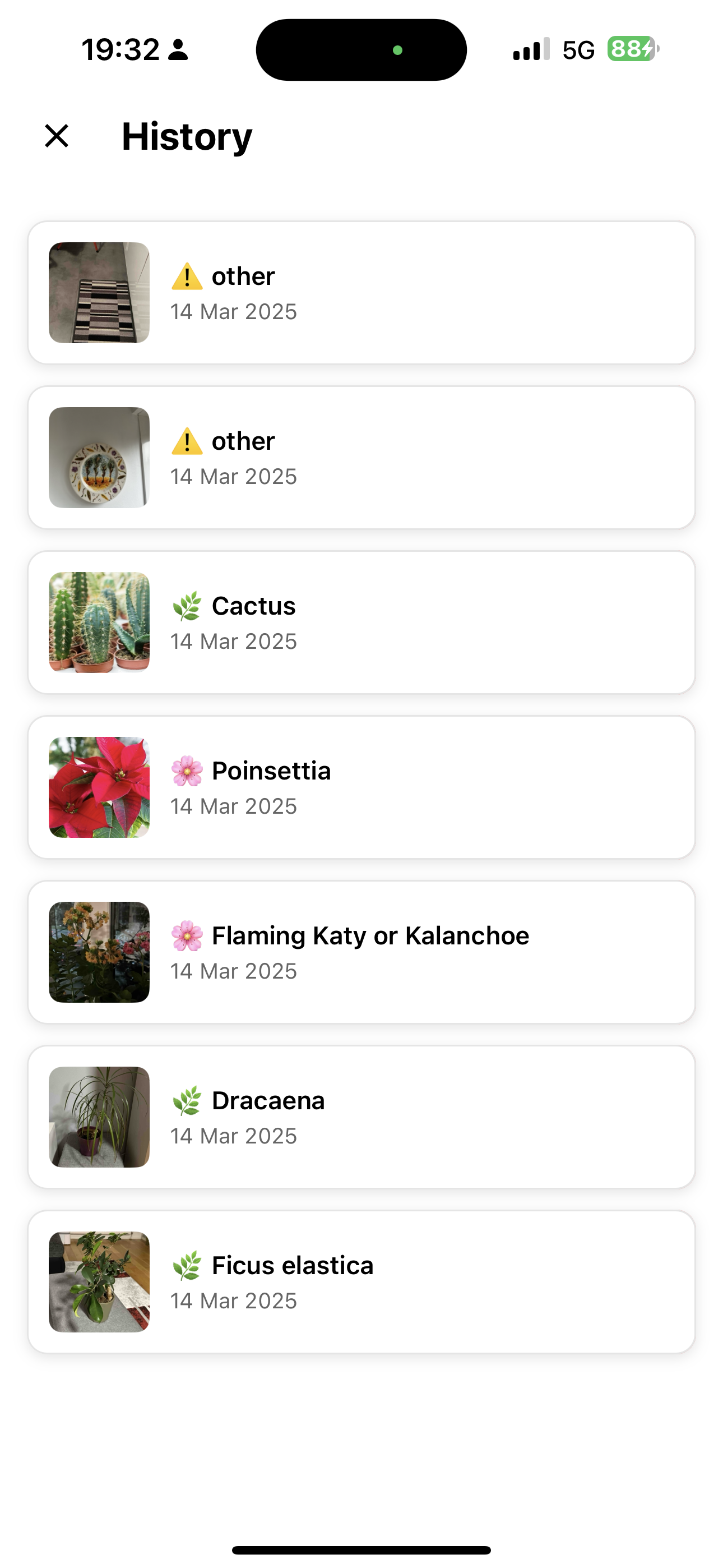Tap the person icon next to the clock
Image resolution: width=723 pixels, height=1568 pixels.
click(x=178, y=50)
